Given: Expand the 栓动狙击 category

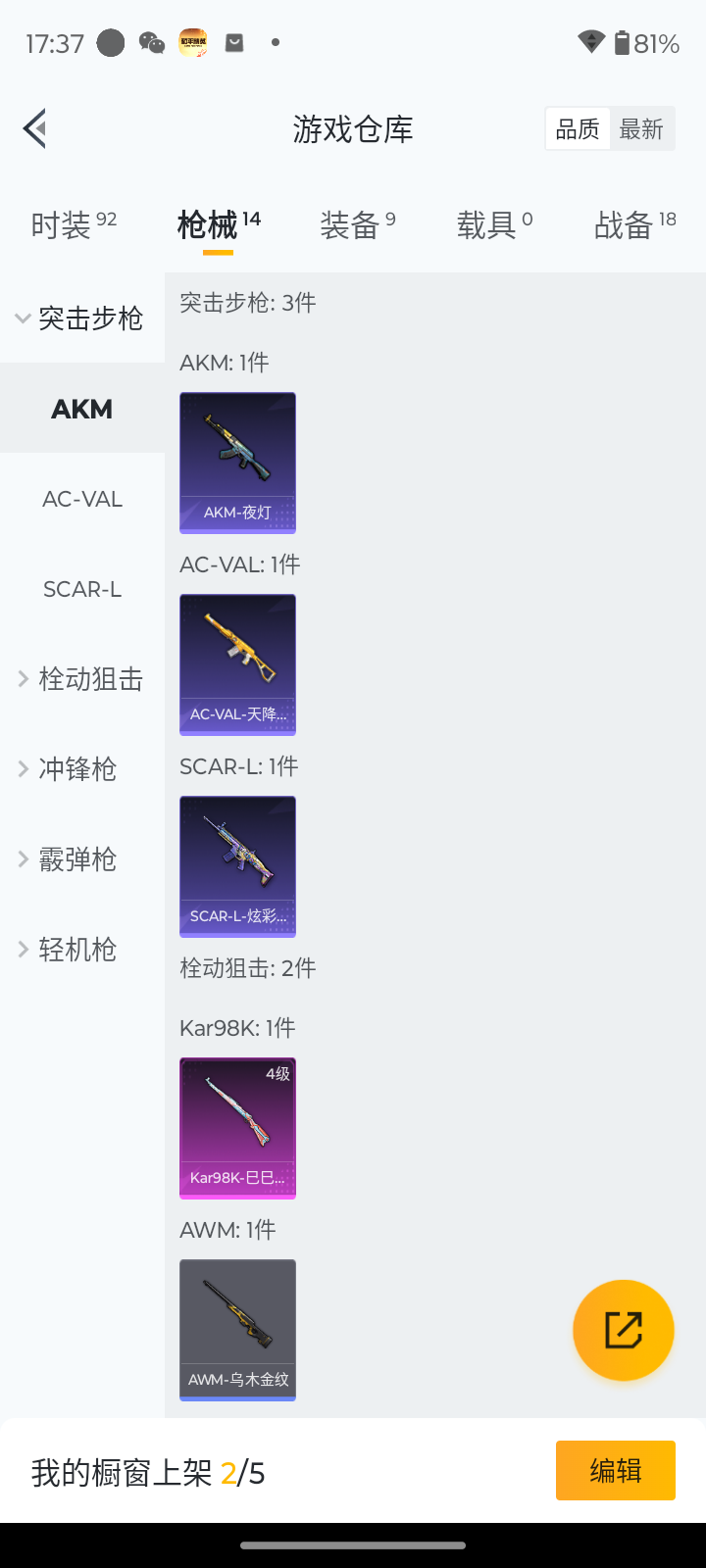Looking at the screenshot, I should pyautogui.click(x=82, y=679).
